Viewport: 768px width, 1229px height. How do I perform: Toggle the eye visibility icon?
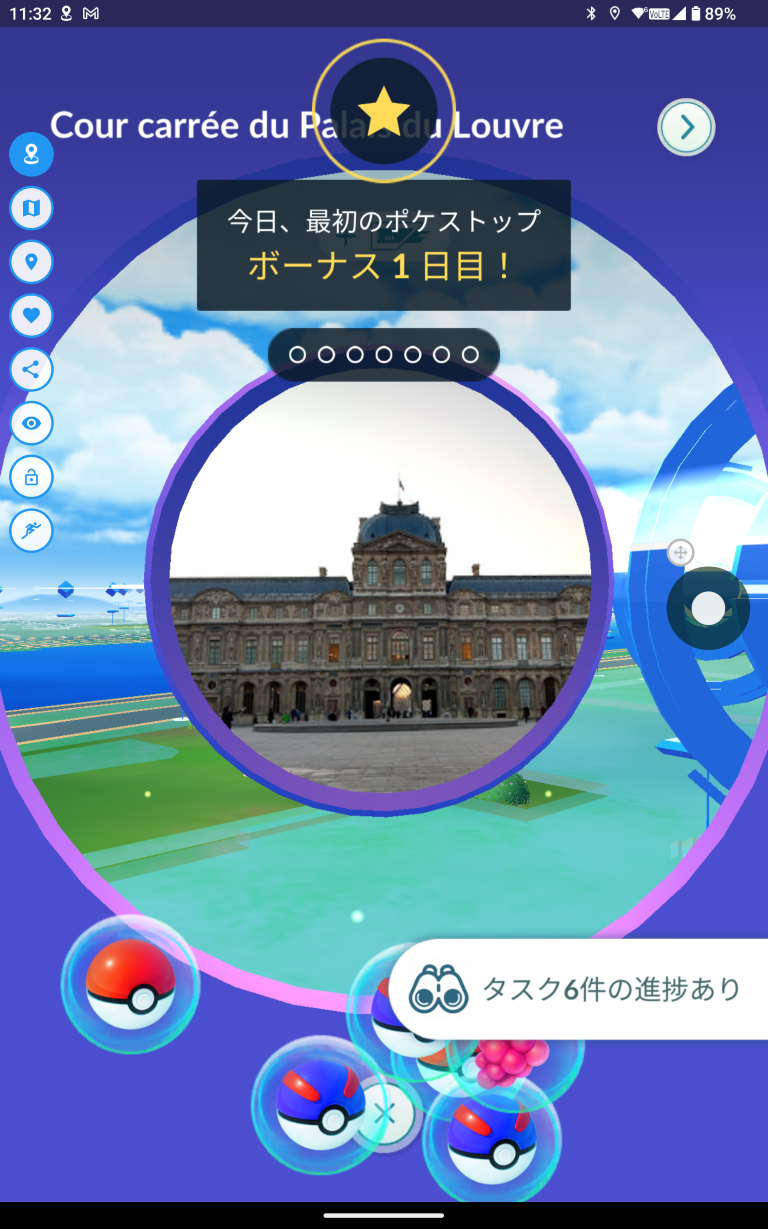click(31, 423)
